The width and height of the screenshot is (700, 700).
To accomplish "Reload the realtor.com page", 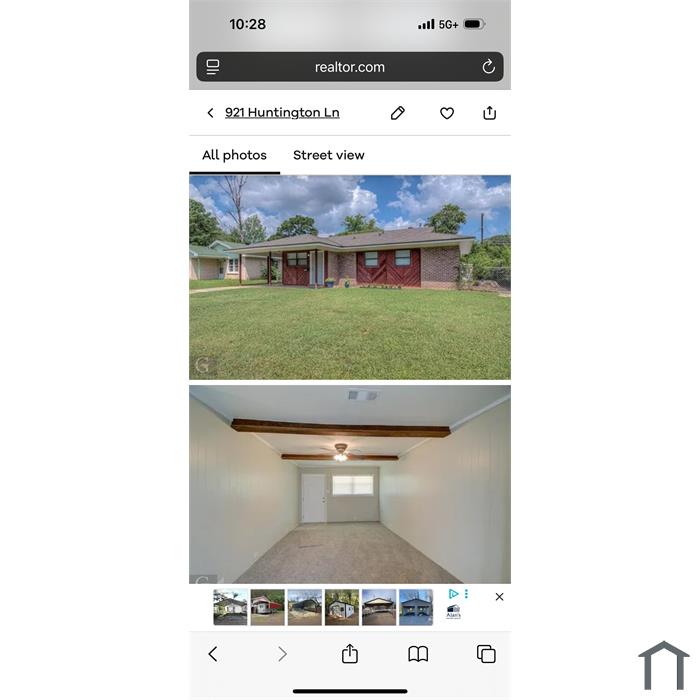I will point(488,67).
